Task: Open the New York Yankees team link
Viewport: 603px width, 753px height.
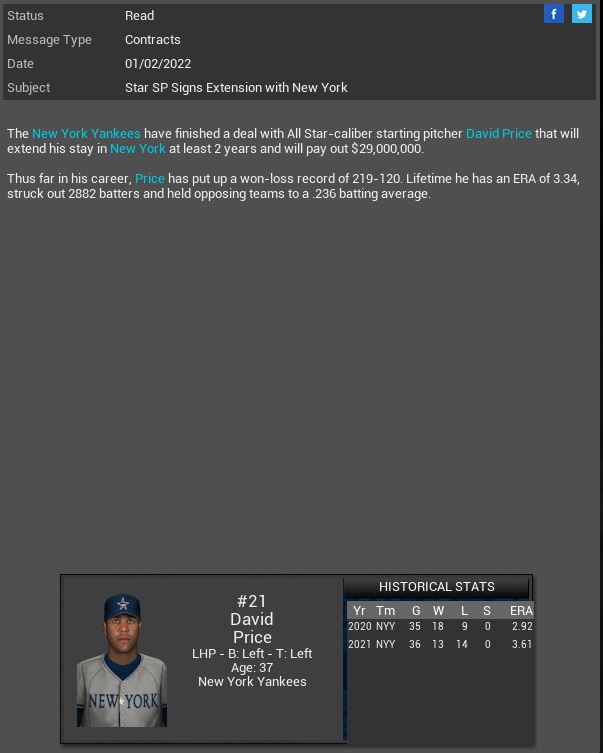Action: (x=86, y=133)
